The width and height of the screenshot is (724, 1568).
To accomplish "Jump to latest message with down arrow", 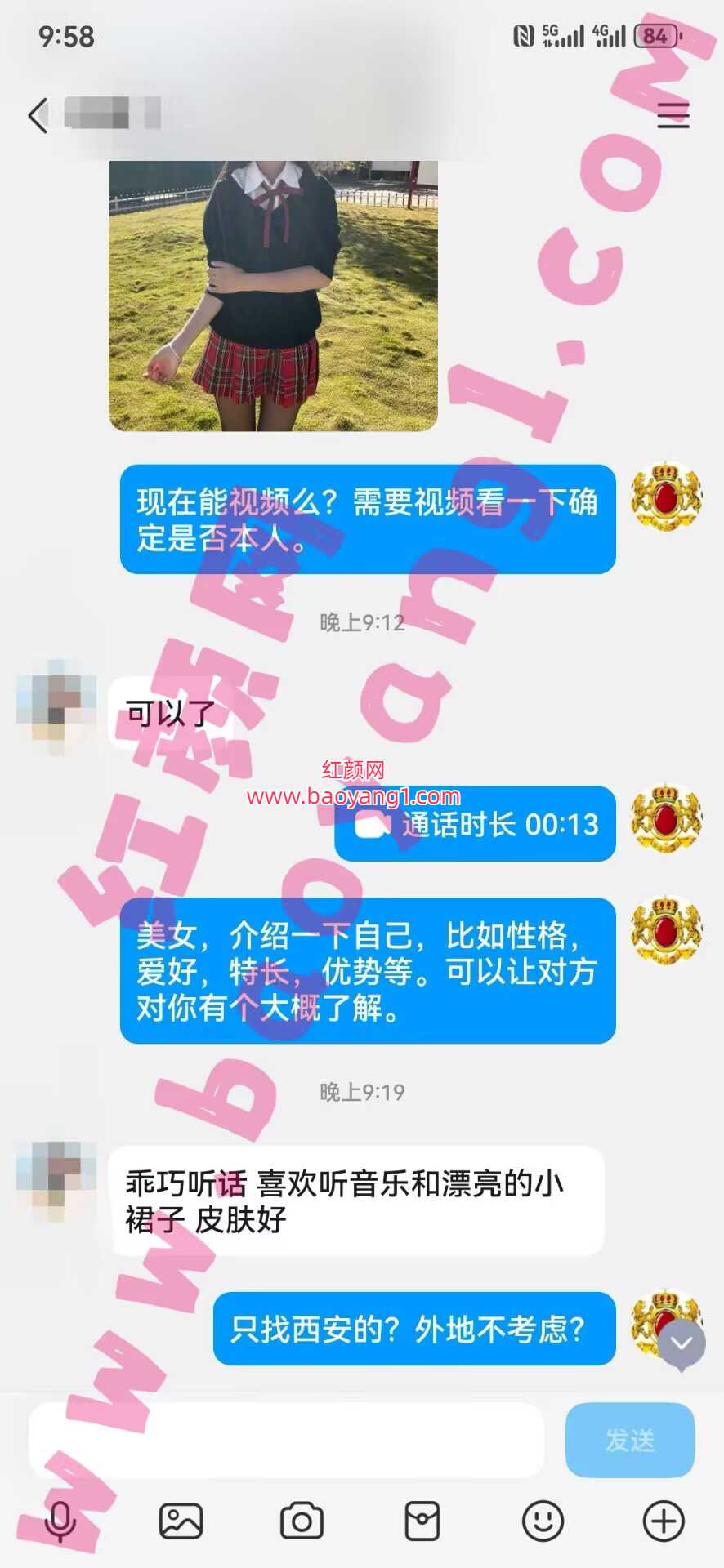I will click(x=682, y=1343).
